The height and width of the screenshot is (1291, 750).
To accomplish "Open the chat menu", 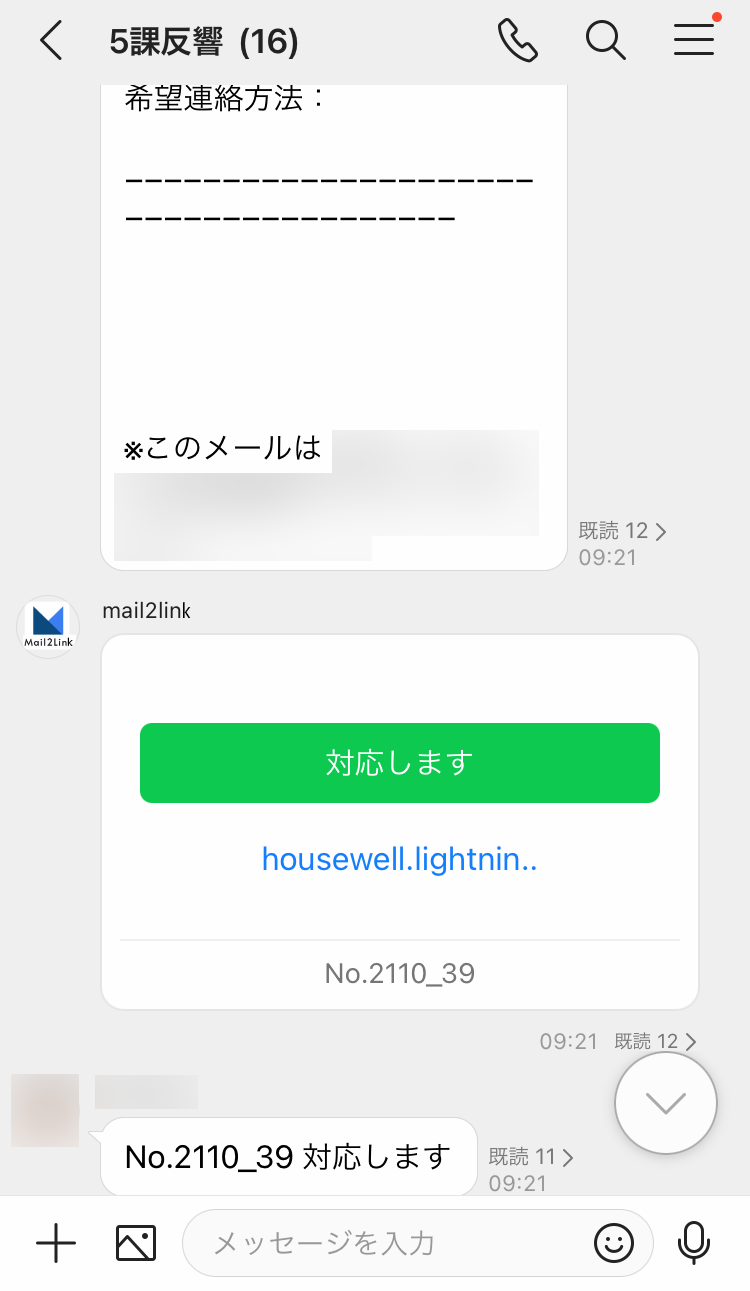I will (x=693, y=41).
